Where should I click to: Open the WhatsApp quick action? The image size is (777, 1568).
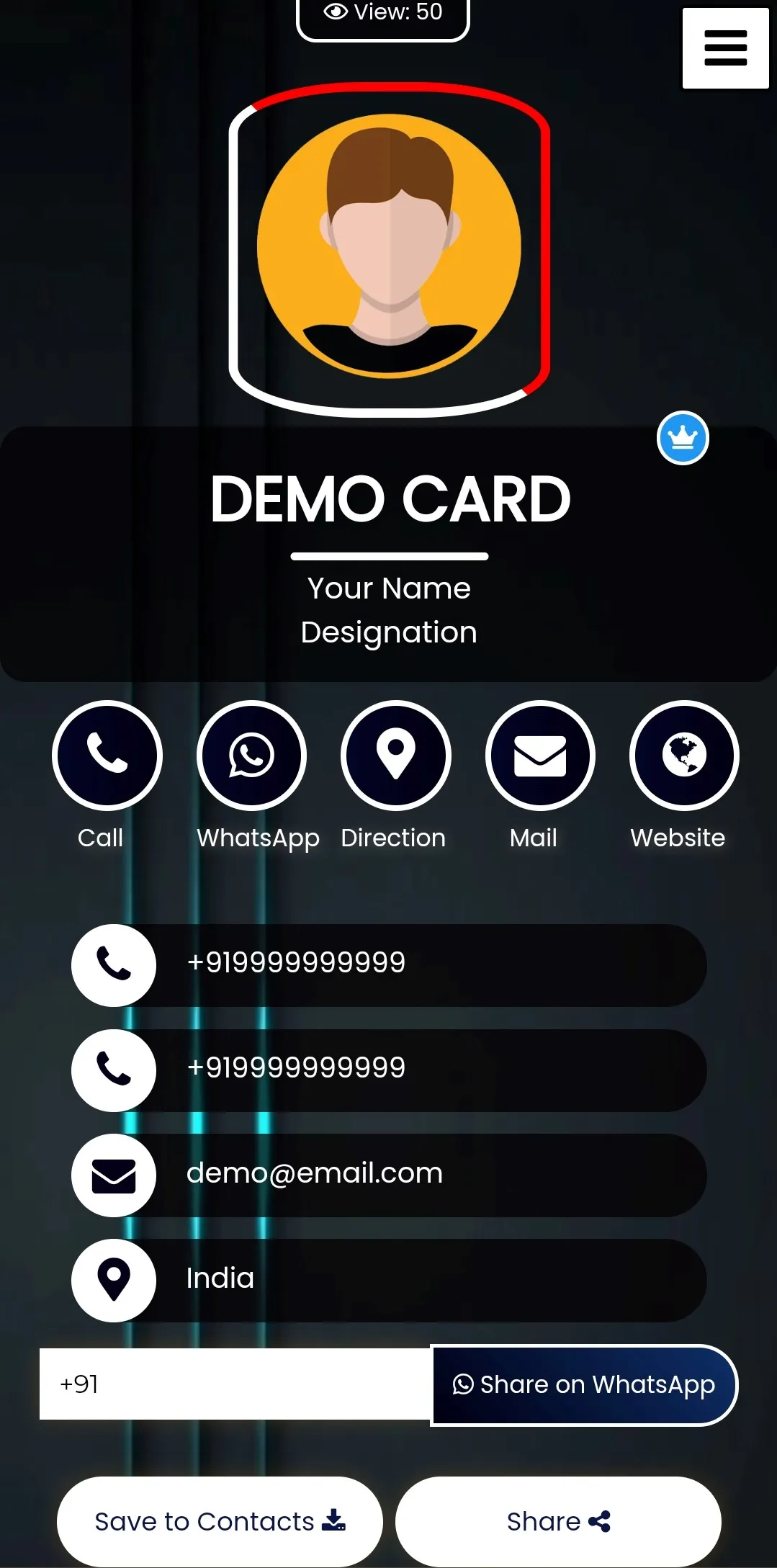(251, 756)
